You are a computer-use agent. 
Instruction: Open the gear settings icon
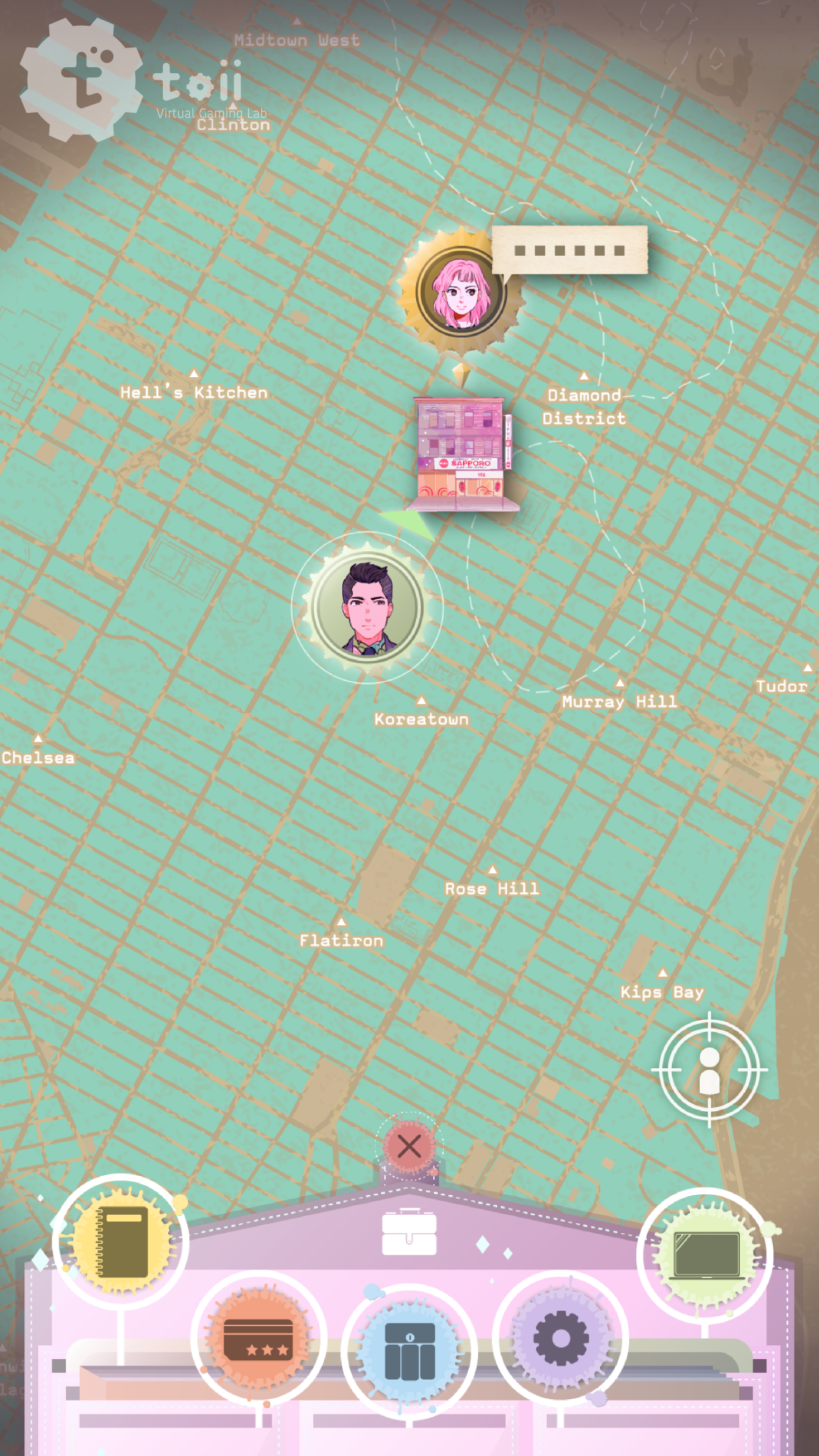(x=561, y=1339)
